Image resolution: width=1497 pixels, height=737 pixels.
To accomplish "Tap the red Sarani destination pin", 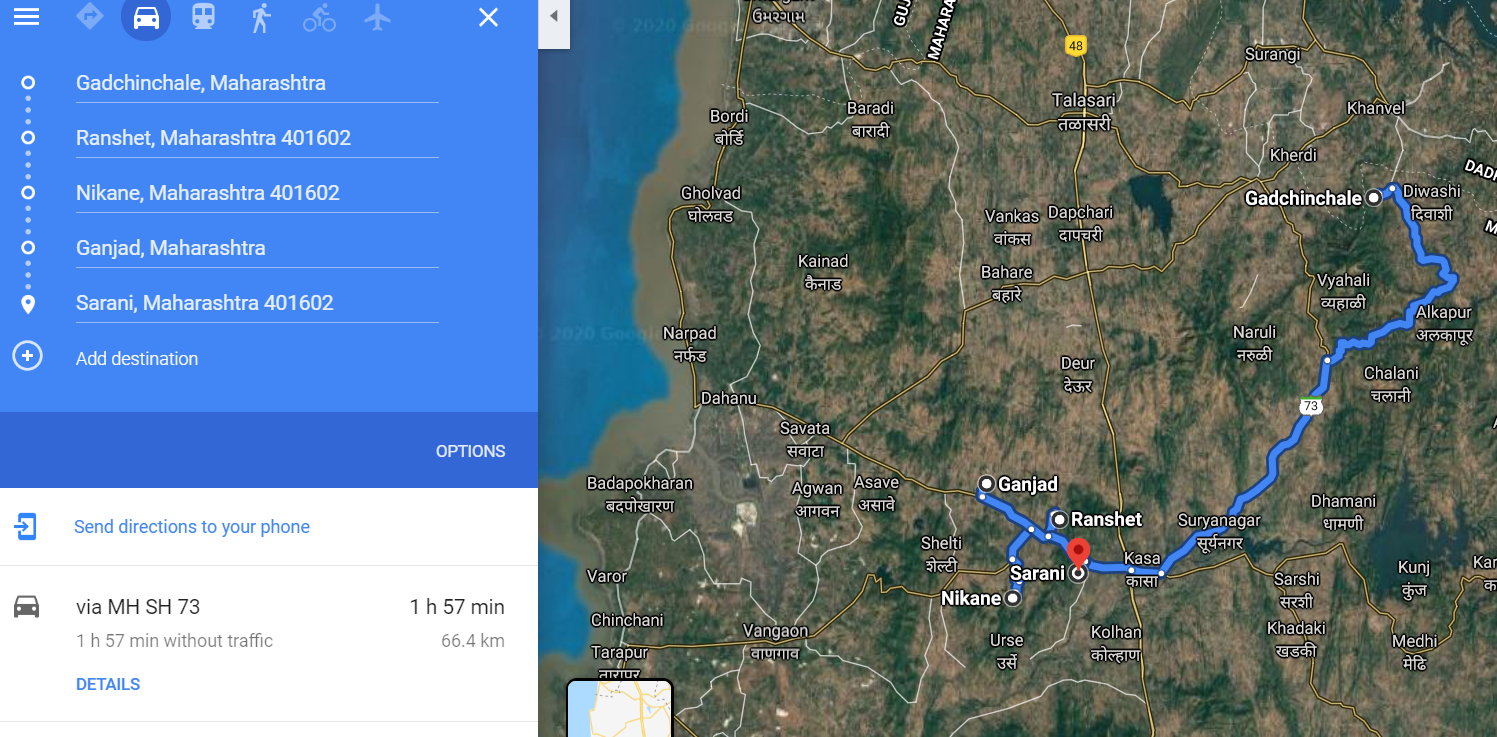I will pos(1078,550).
